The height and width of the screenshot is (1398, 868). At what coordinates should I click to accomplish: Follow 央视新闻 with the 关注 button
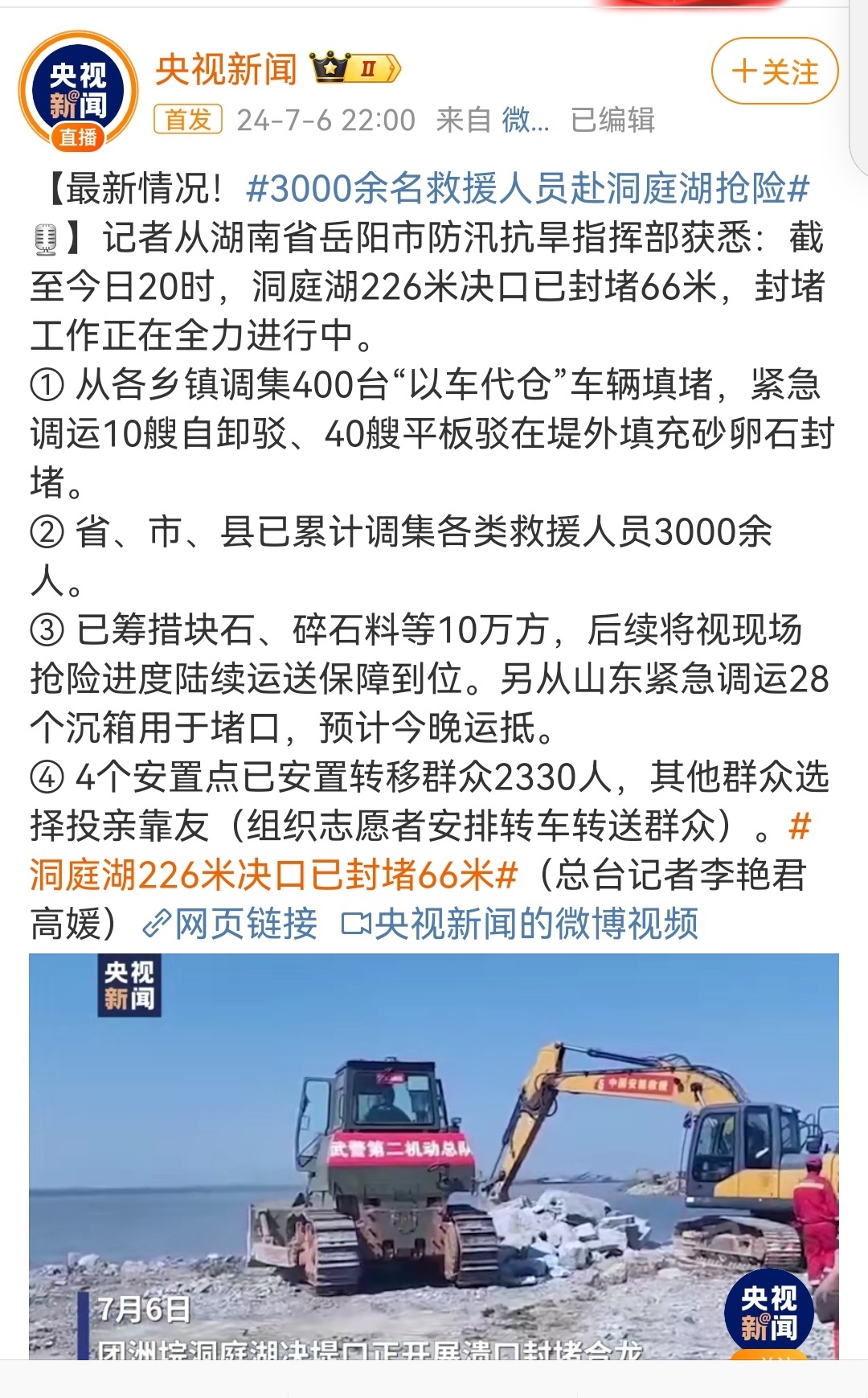pos(774,72)
